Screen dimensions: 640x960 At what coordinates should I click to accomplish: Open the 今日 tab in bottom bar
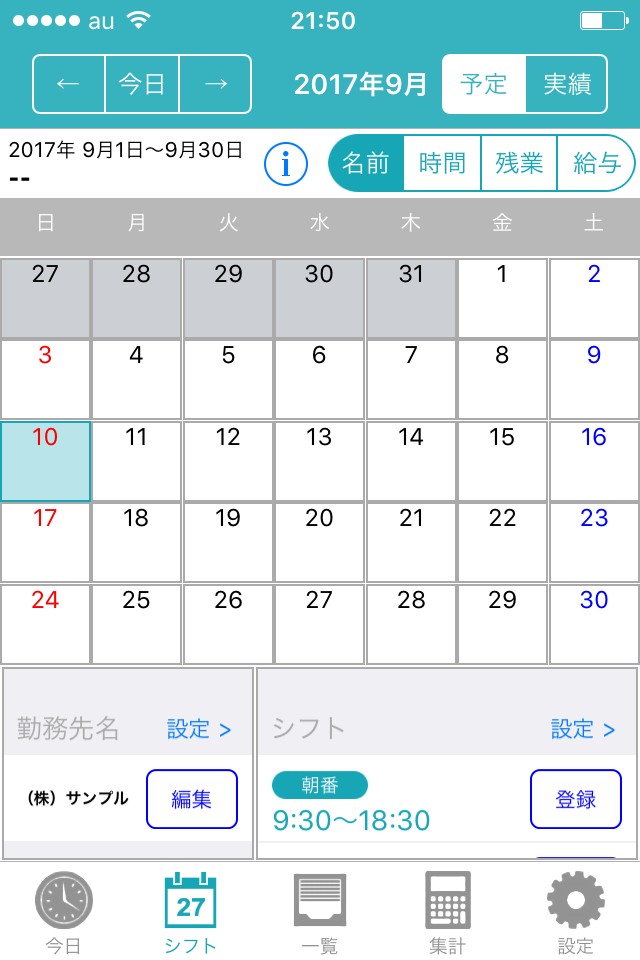click(x=63, y=911)
